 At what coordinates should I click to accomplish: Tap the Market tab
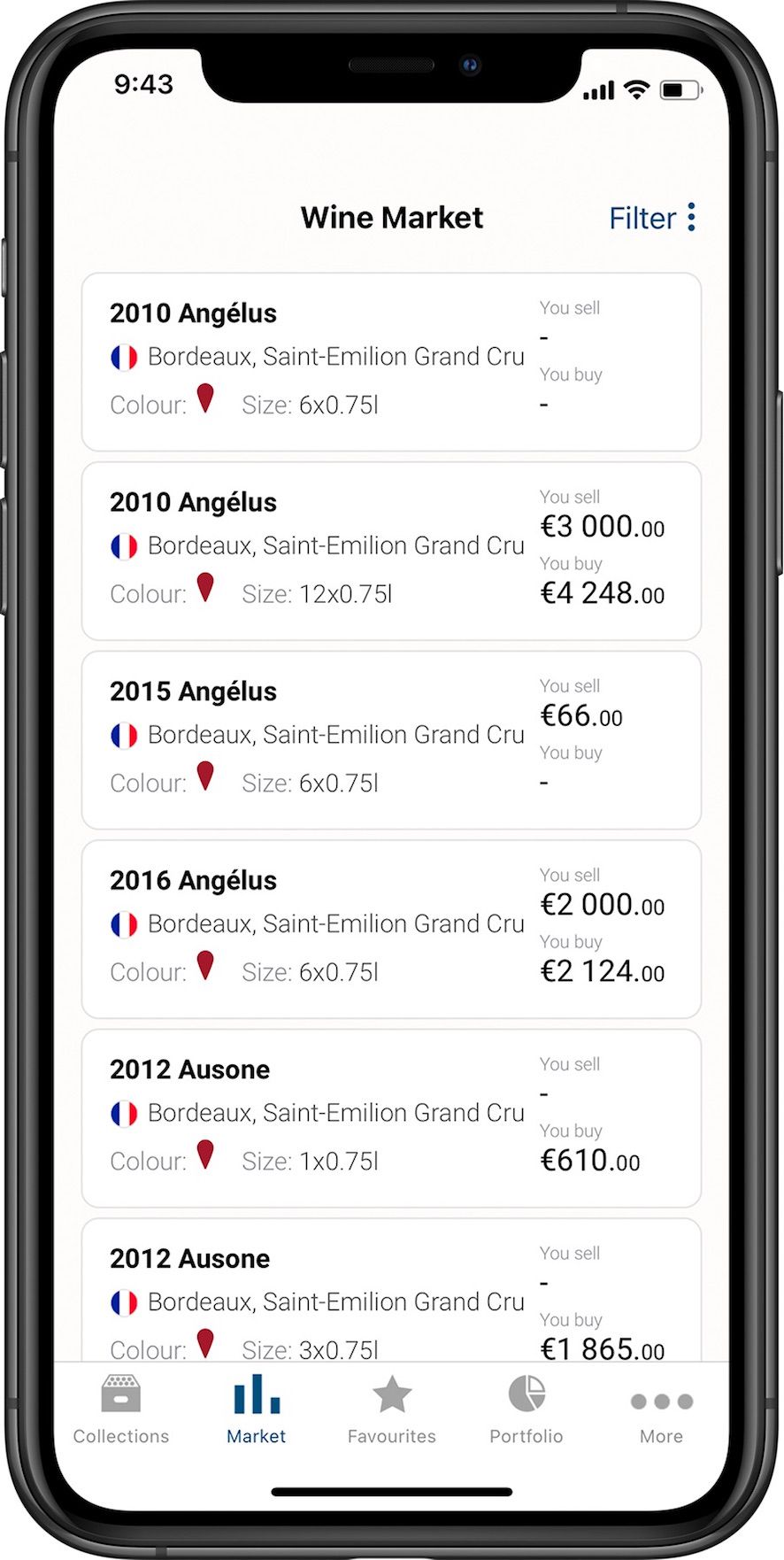coord(257,1411)
